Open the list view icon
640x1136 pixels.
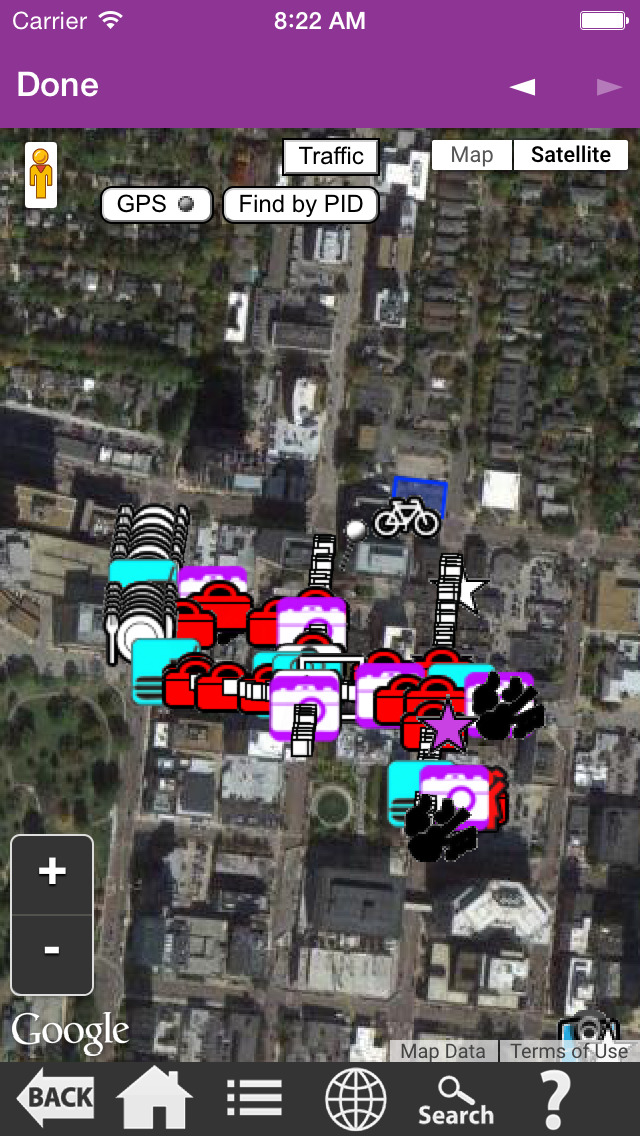pos(254,1098)
